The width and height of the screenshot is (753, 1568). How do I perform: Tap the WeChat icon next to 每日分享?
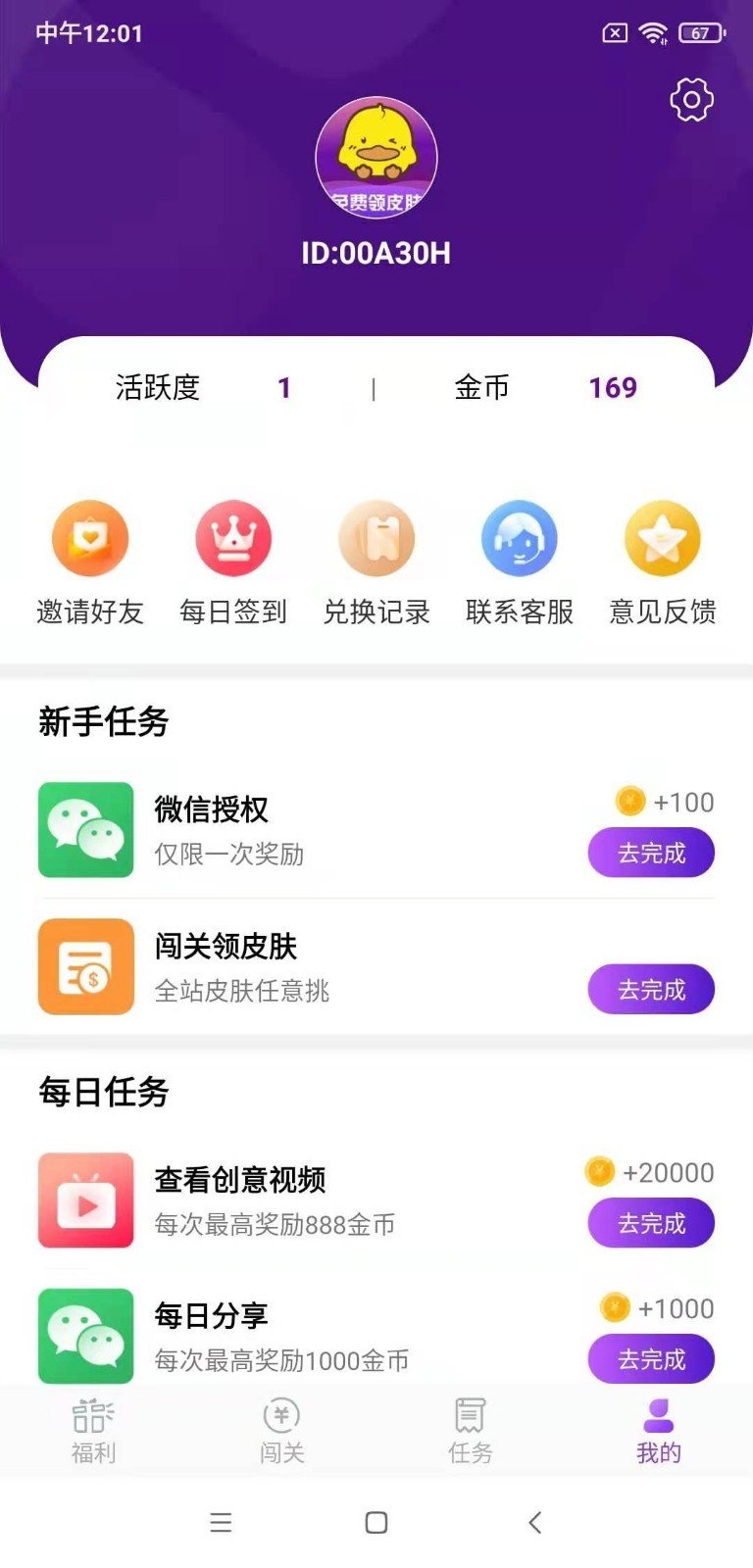tap(85, 1337)
